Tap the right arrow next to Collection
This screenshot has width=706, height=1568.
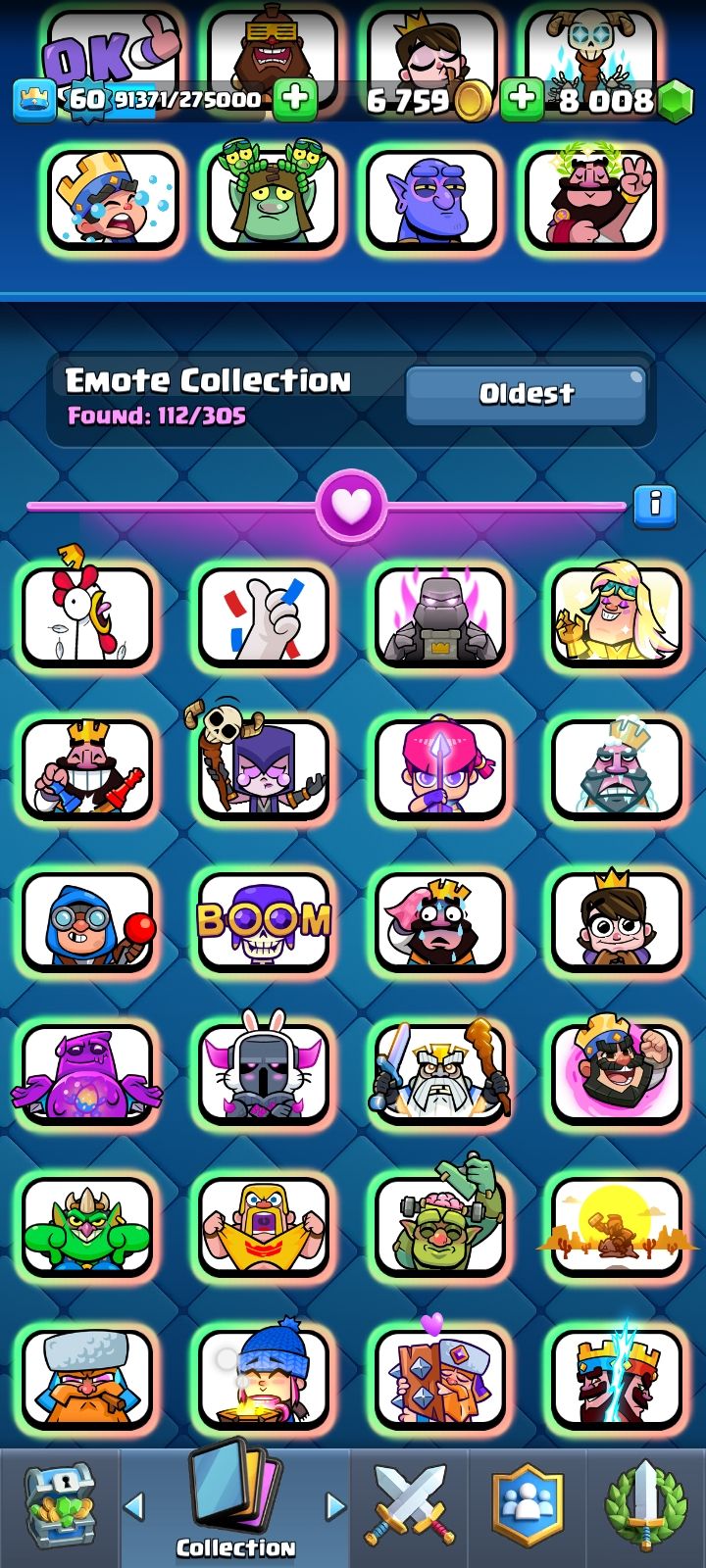pos(335,1506)
